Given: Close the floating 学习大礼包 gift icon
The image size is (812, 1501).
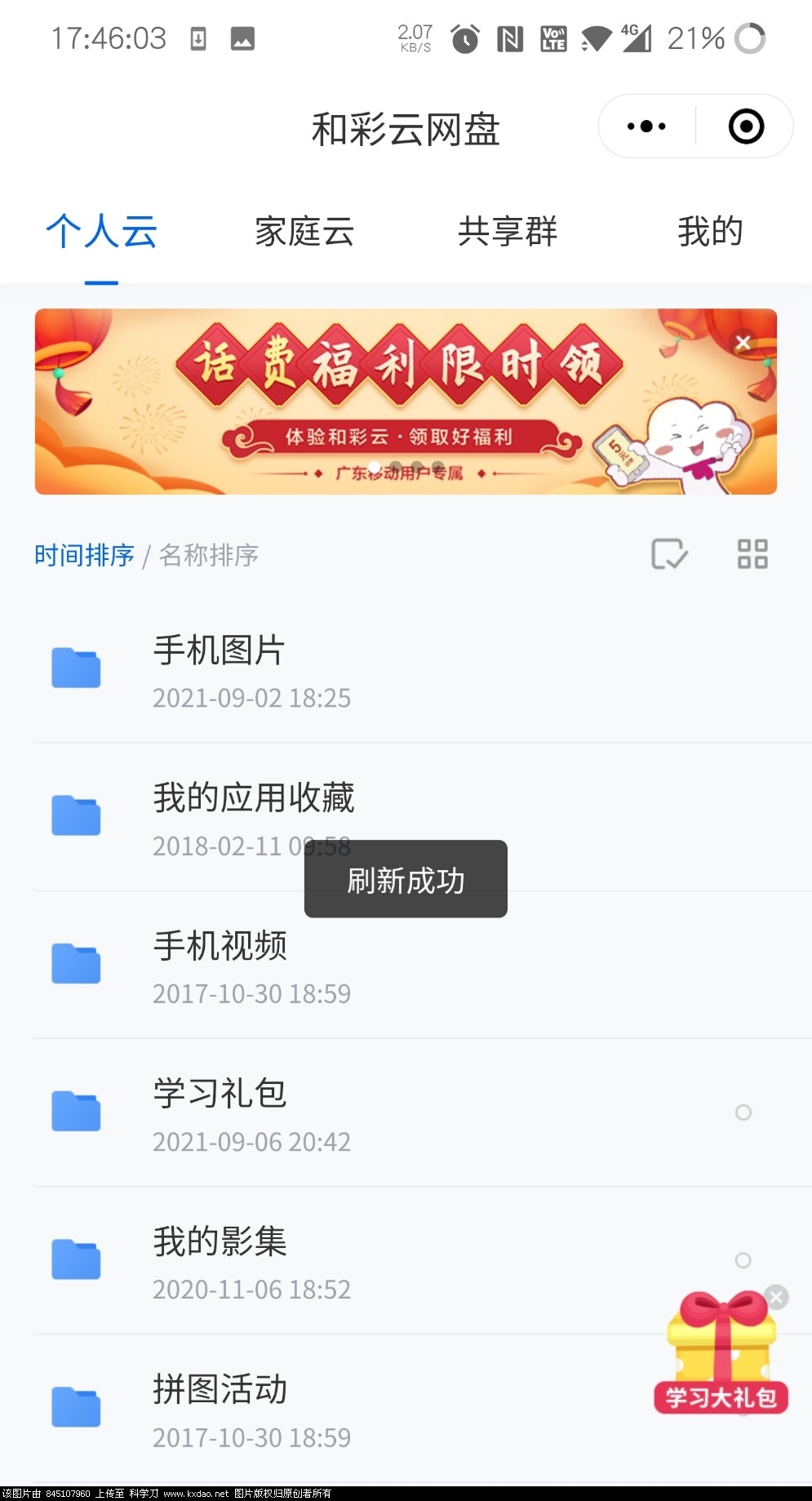Looking at the screenshot, I should [777, 1297].
